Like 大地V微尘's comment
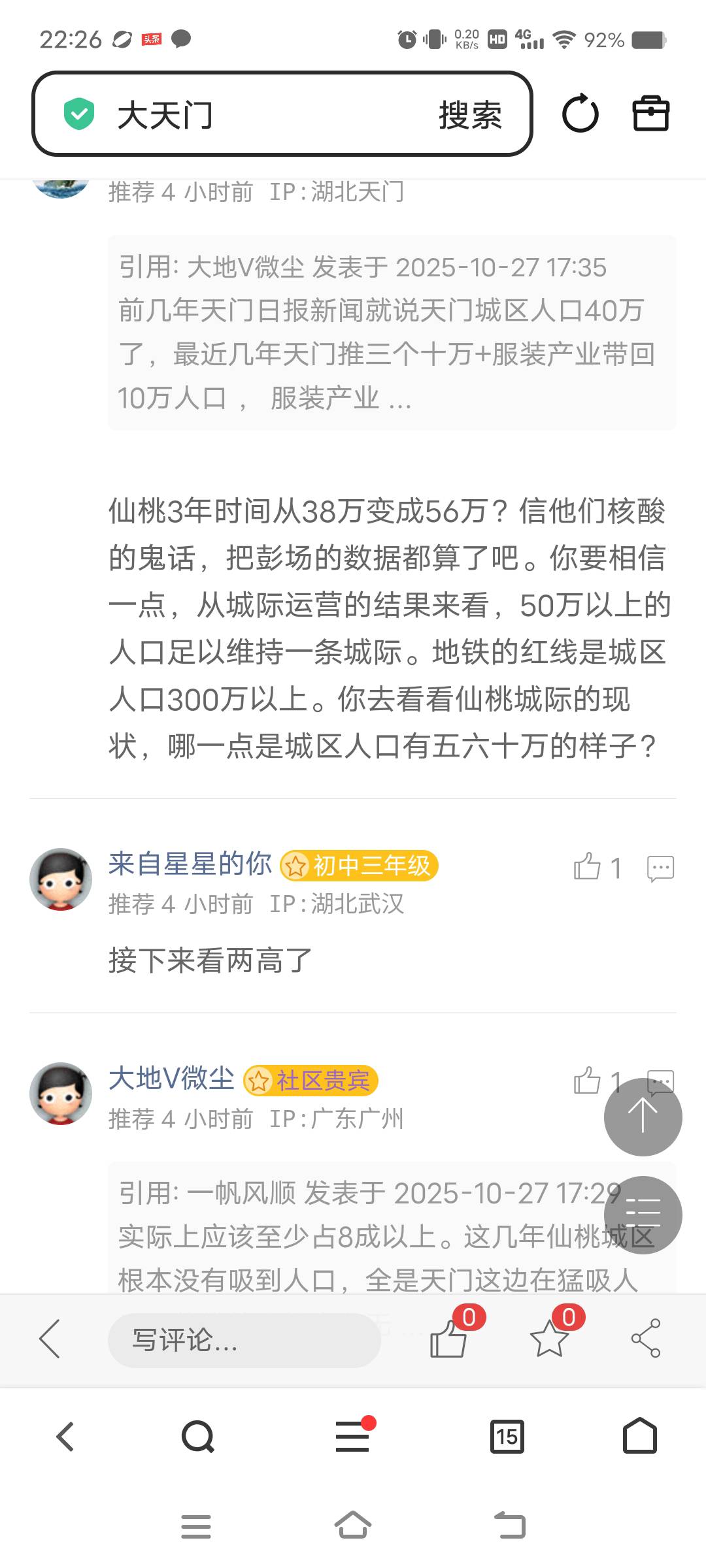Image resolution: width=706 pixels, height=1568 pixels. tap(586, 1081)
